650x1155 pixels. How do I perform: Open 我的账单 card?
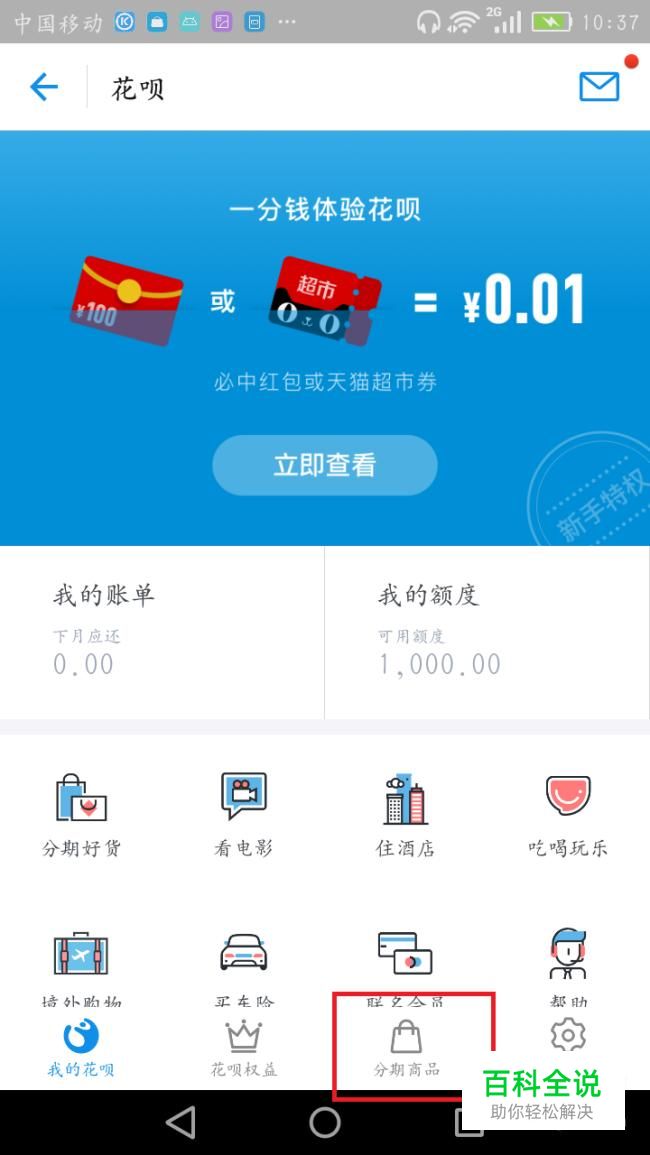point(162,631)
